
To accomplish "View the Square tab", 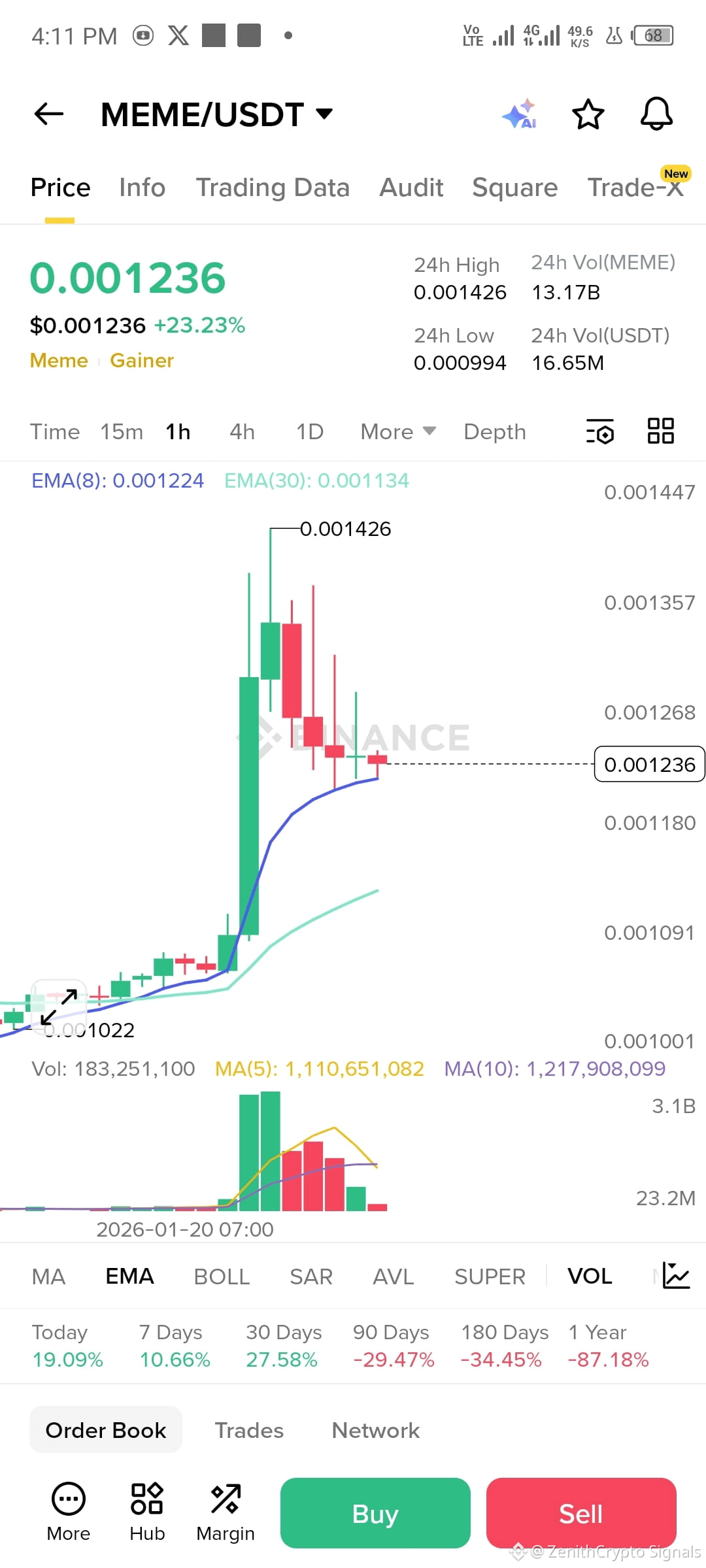I will click(514, 188).
